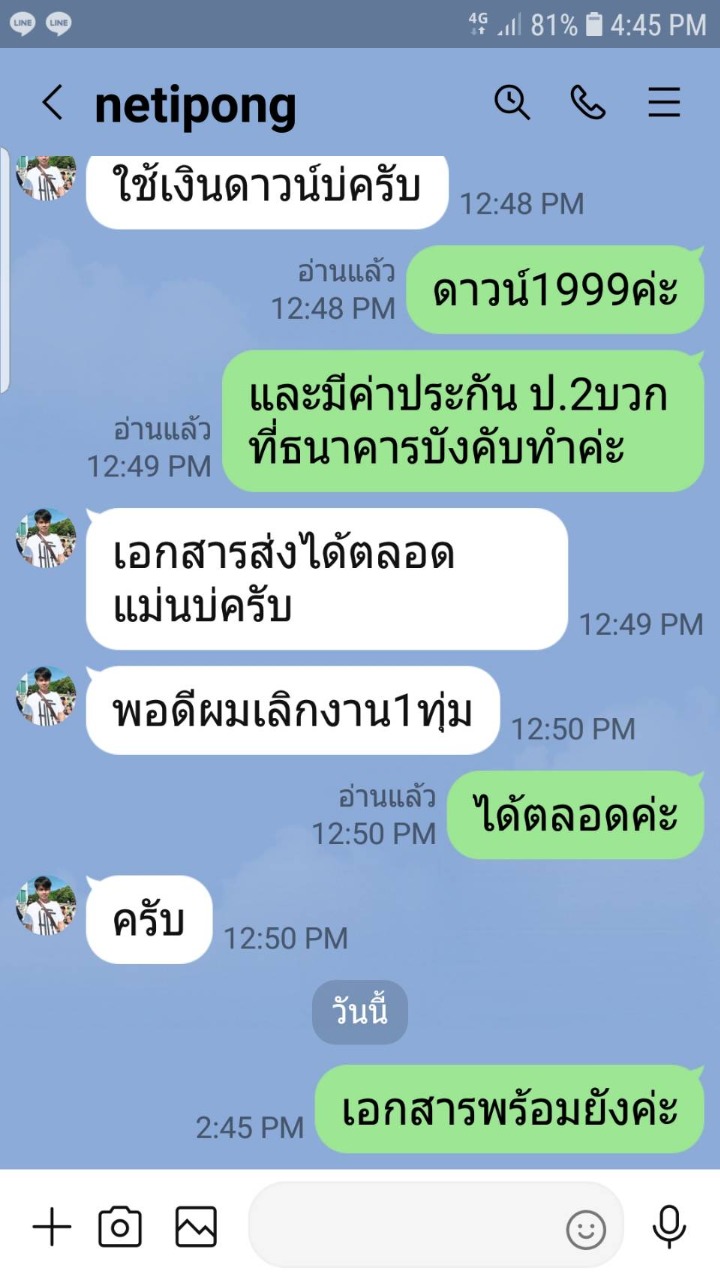Open chat search with clock icon
720x1280 pixels.
point(512,102)
